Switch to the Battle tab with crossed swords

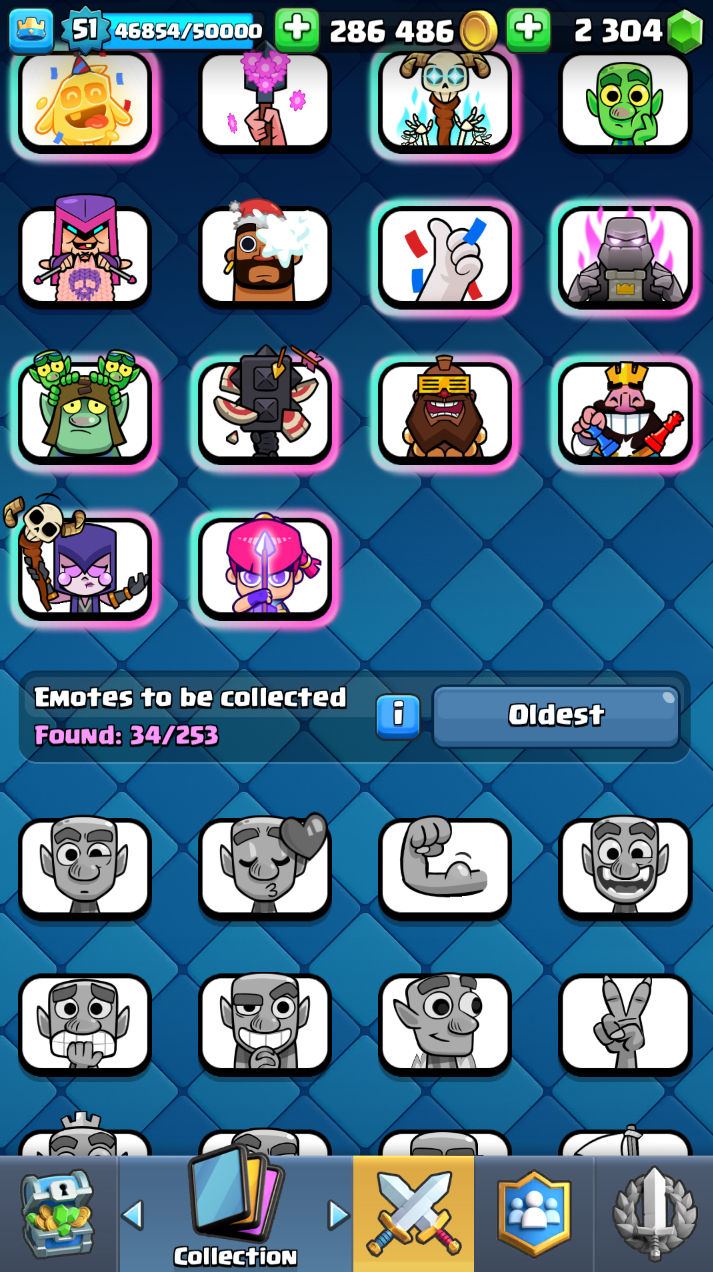pos(413,1213)
